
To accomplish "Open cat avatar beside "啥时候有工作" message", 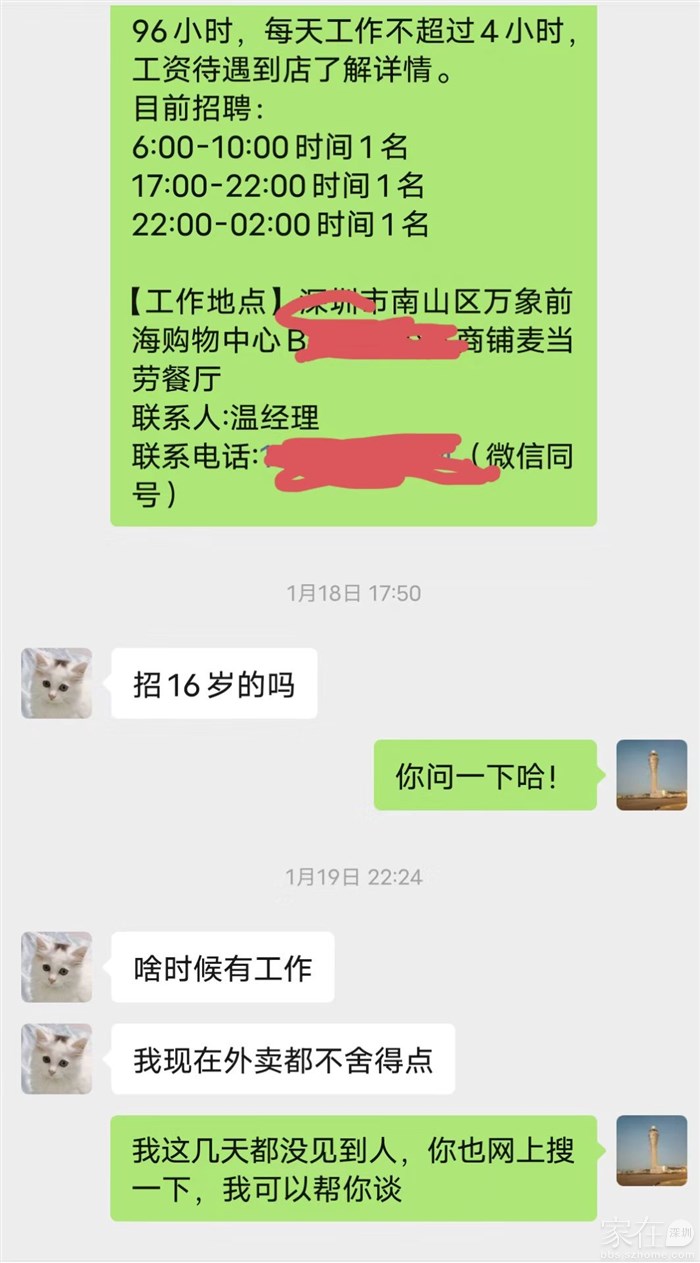I will 56,967.
